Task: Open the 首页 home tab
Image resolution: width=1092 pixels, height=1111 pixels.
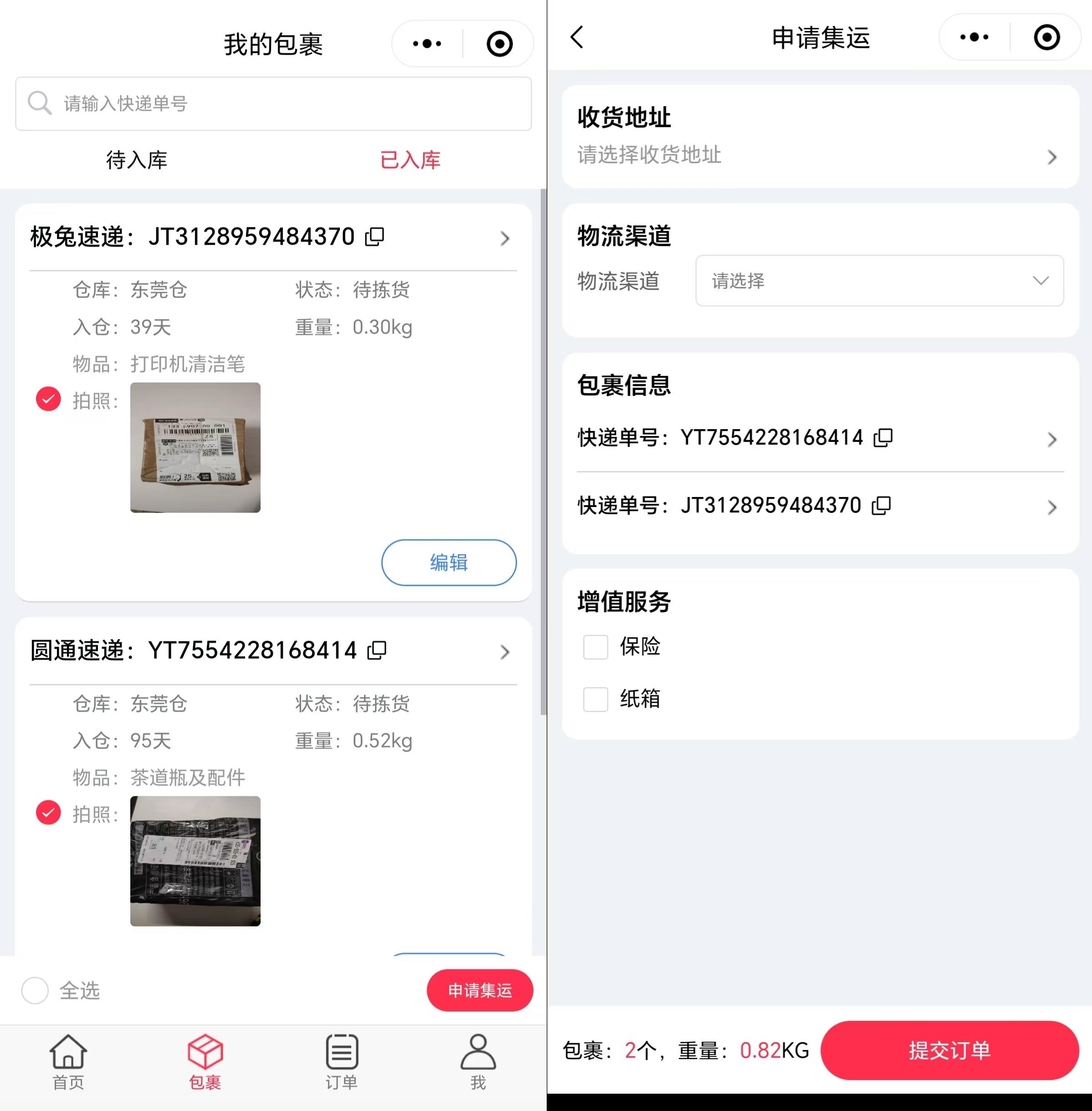Action: pos(68,1062)
